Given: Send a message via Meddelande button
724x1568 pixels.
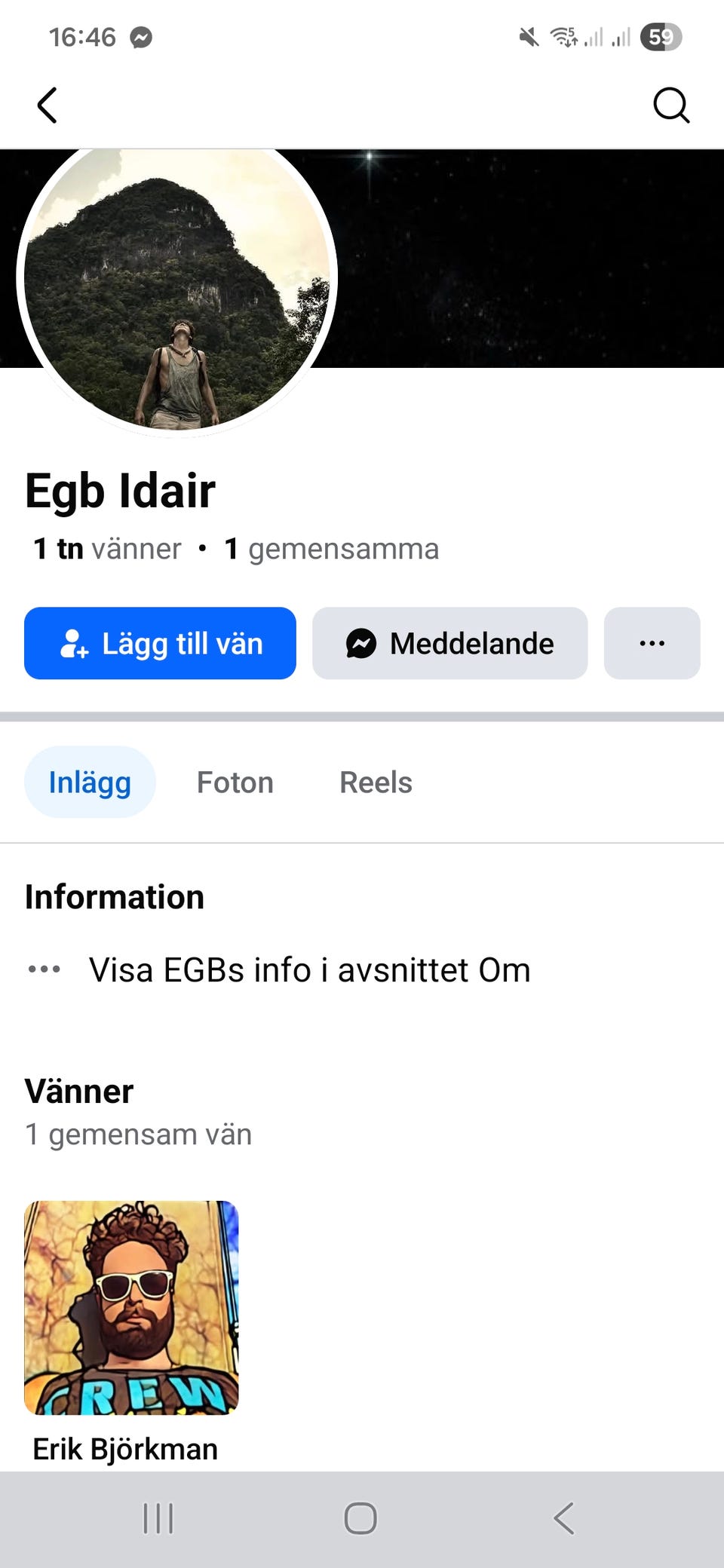Looking at the screenshot, I should point(449,643).
